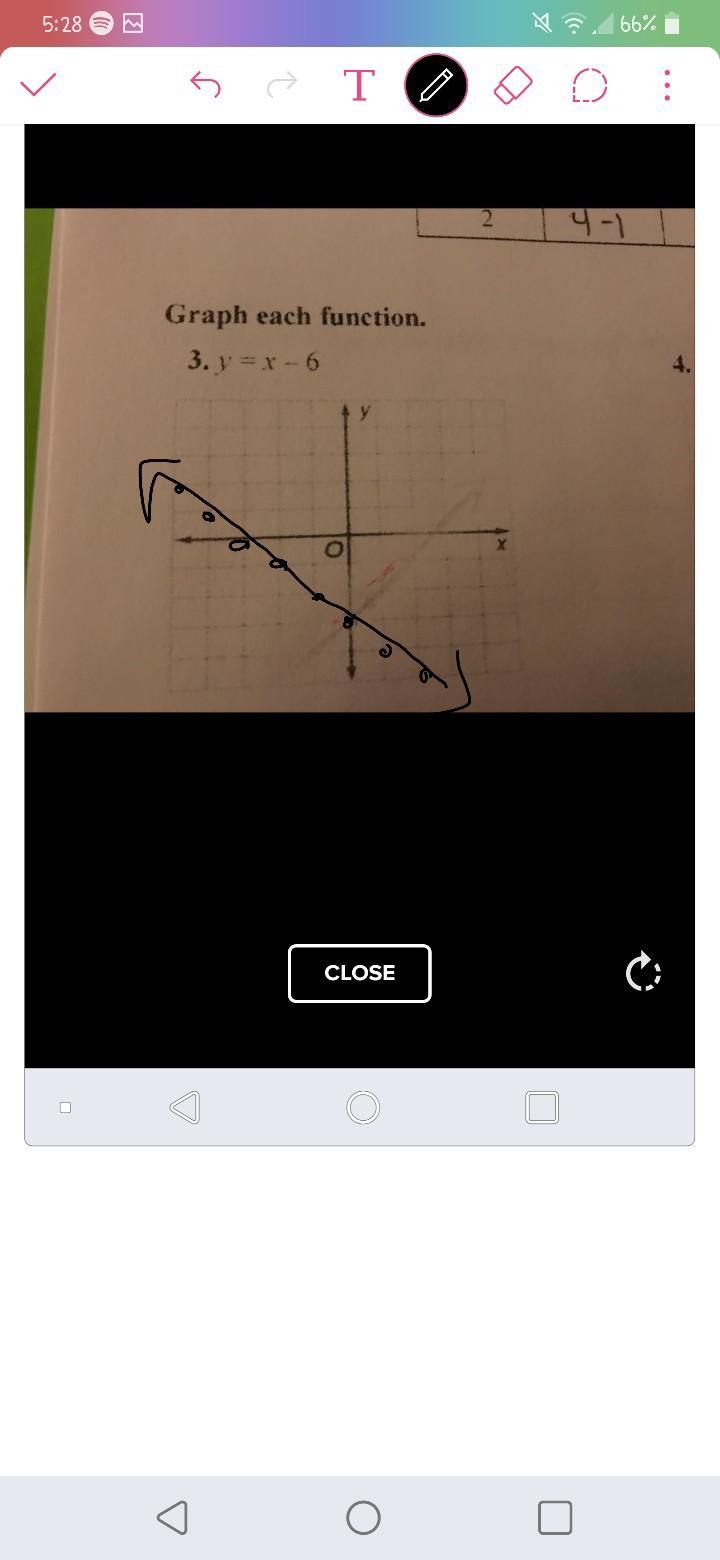Choose the pen drawing tool
720x1560 pixels.
[436, 86]
